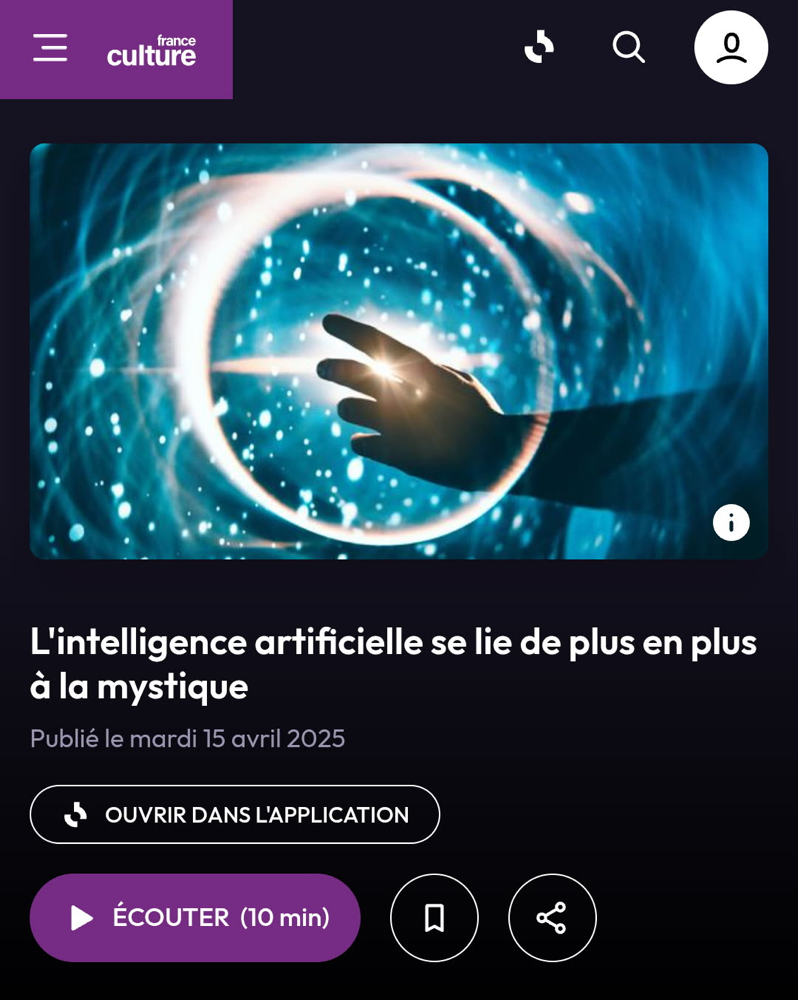This screenshot has width=798, height=1000.
Task: Open the Radio France icon in header
Action: click(539, 47)
